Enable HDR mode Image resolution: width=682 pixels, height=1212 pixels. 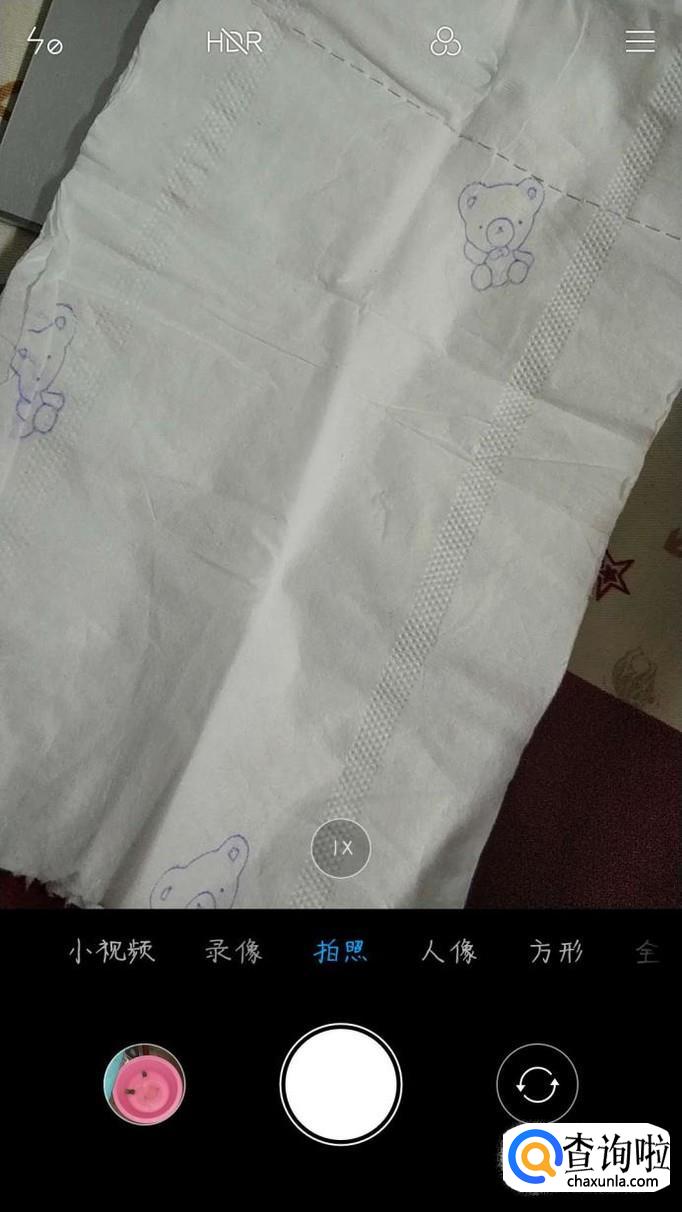(x=234, y=43)
